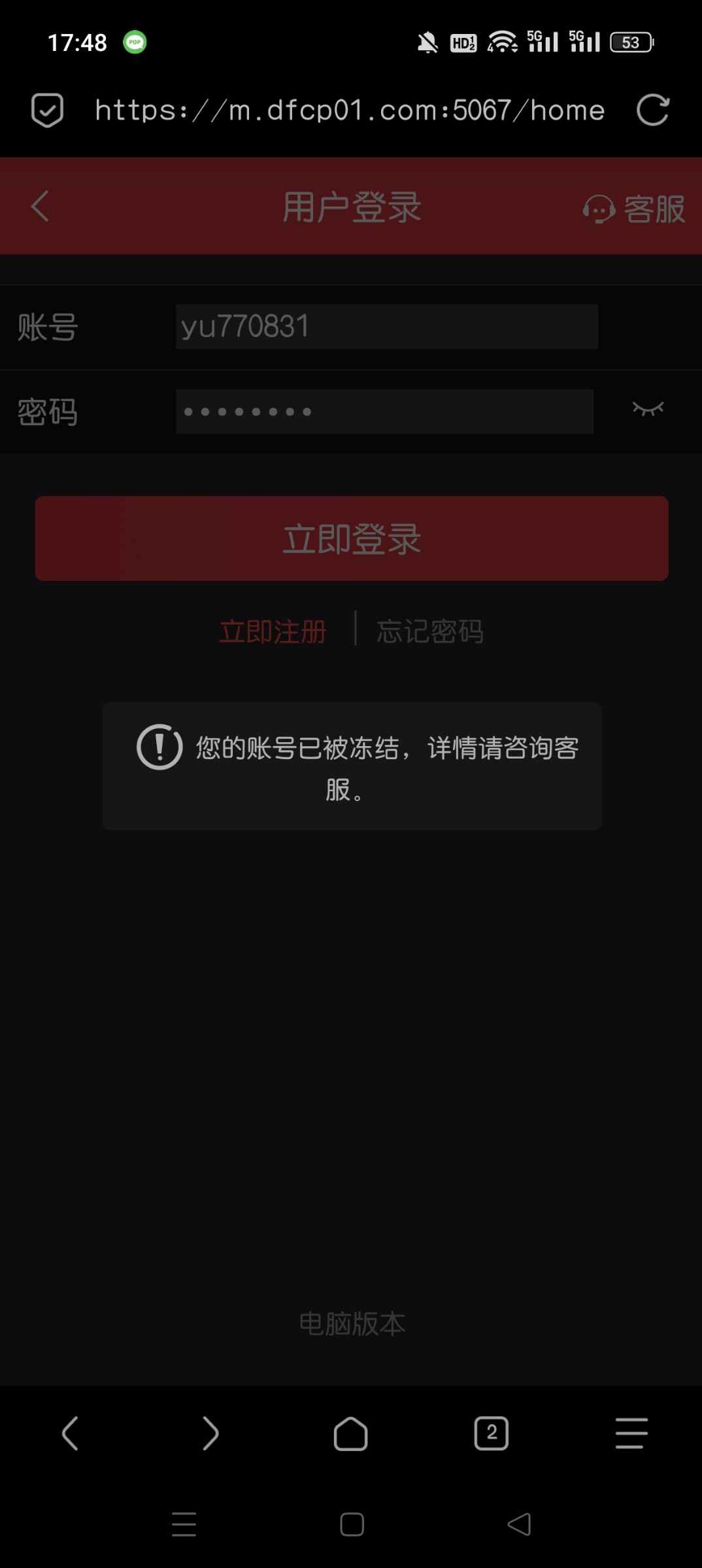Image resolution: width=702 pixels, height=1568 pixels.
Task: Focus the 账号 account input field
Action: coord(386,327)
